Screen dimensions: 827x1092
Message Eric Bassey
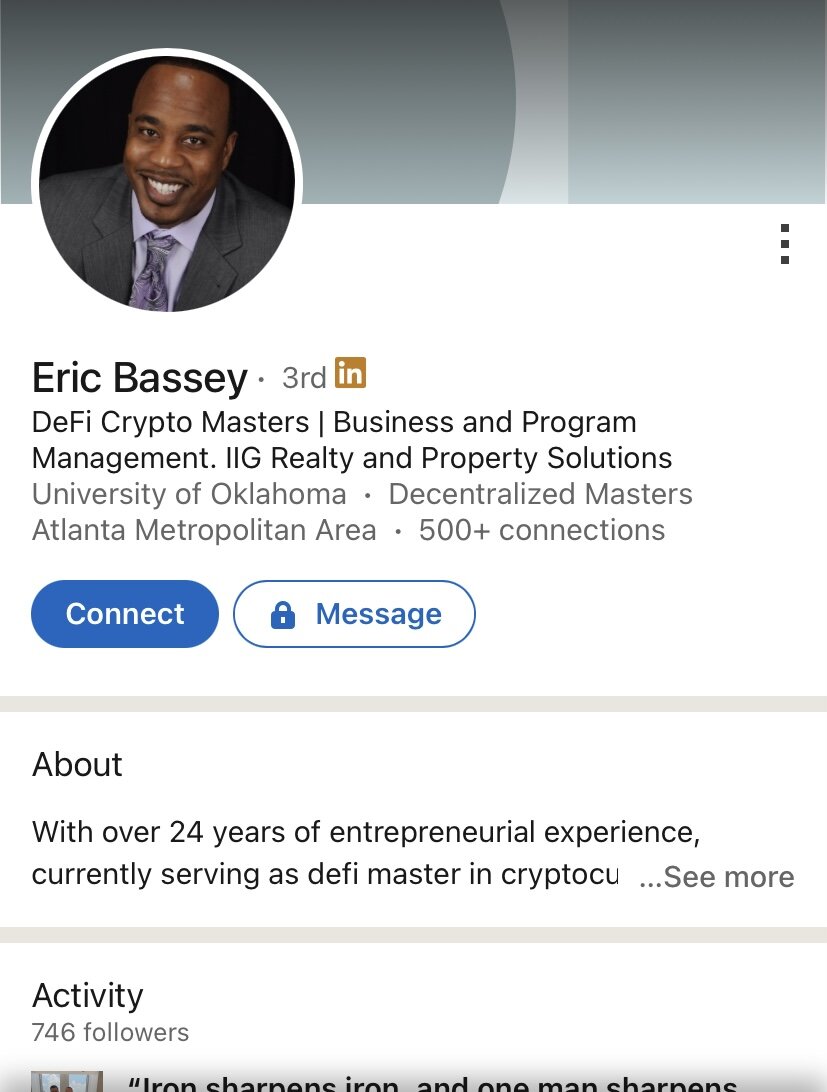[x=355, y=614]
